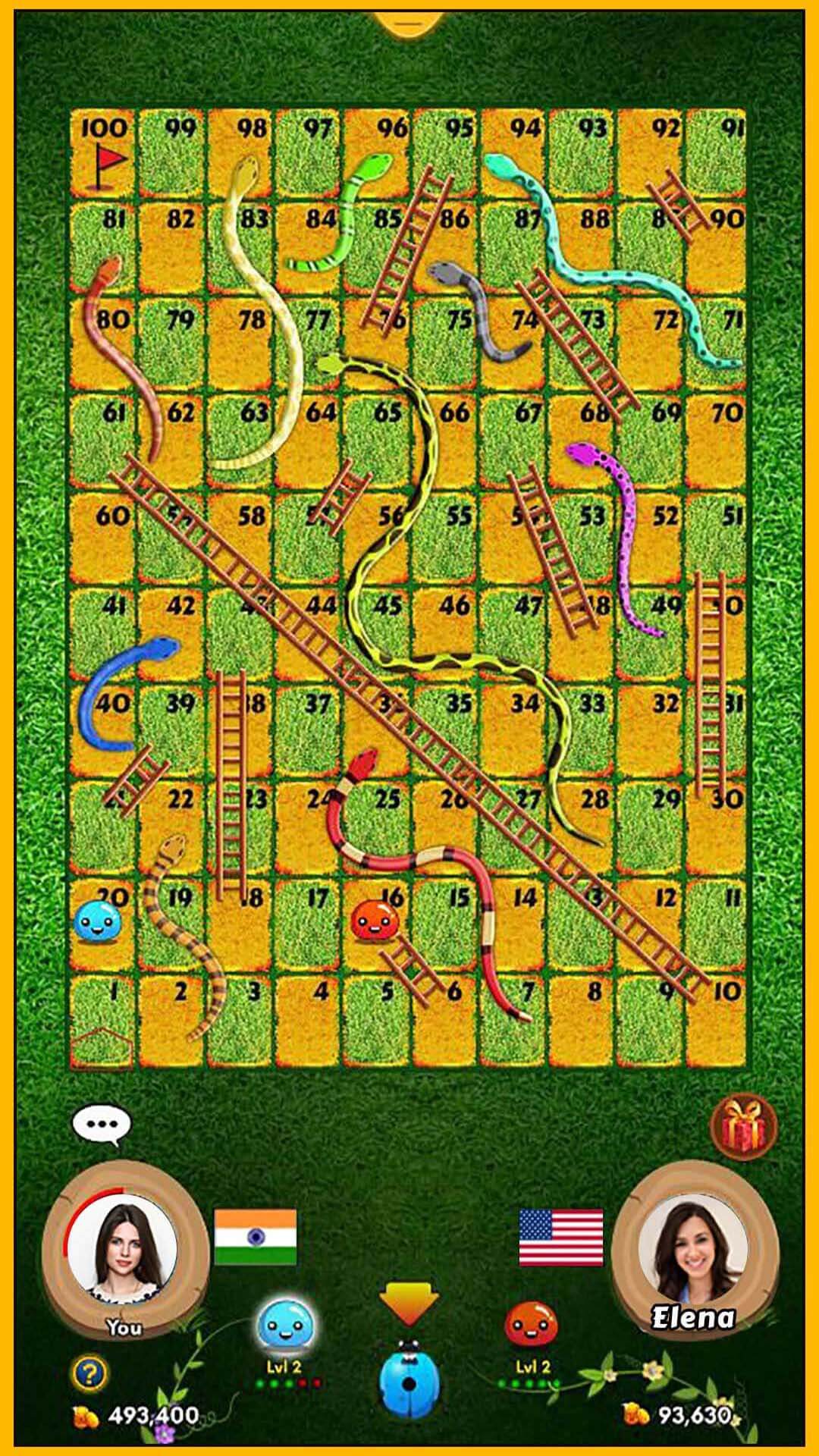
Task: Open the question mark help icon
Action: tap(89, 1372)
